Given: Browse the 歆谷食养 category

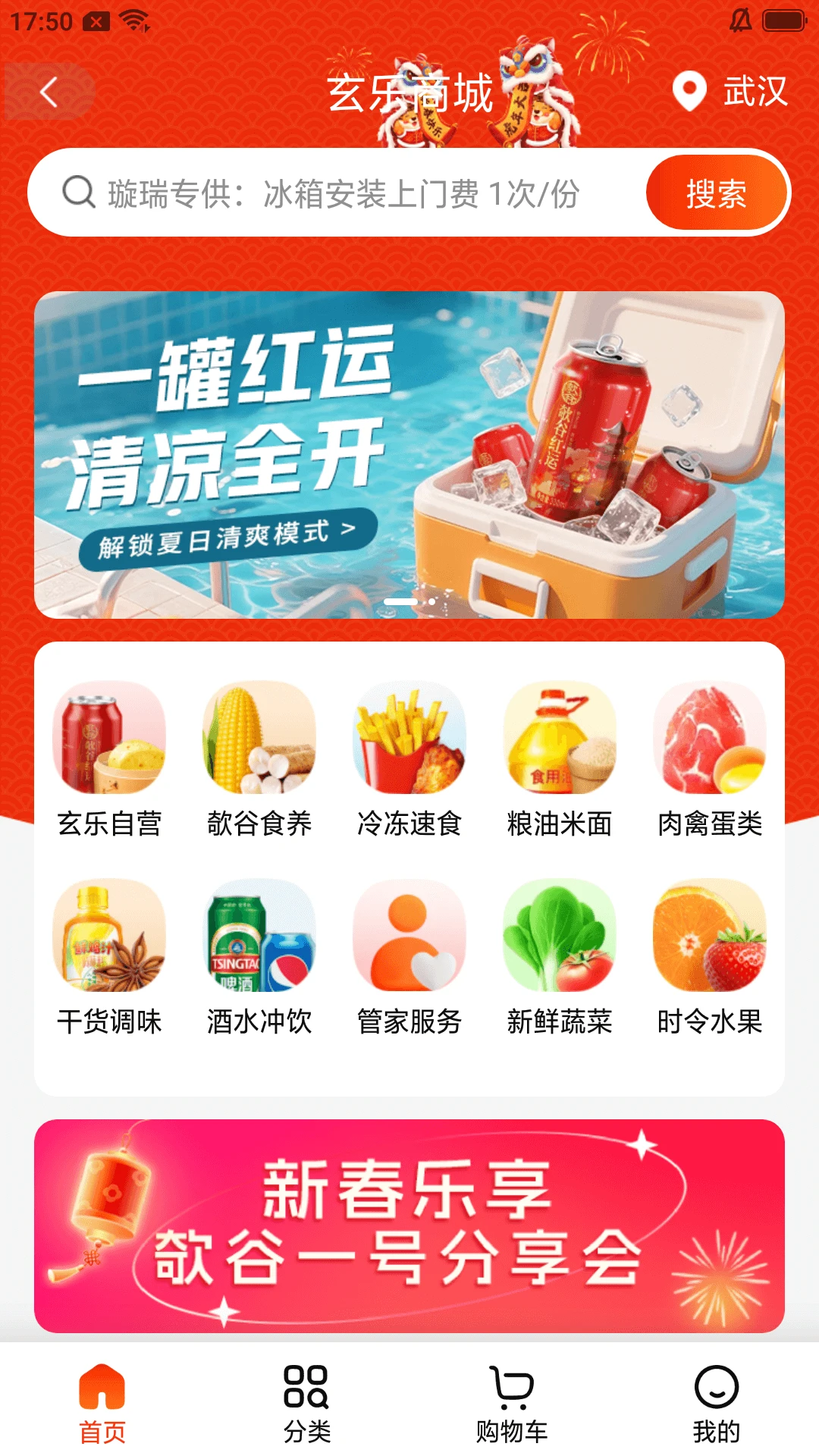Looking at the screenshot, I should tap(259, 758).
